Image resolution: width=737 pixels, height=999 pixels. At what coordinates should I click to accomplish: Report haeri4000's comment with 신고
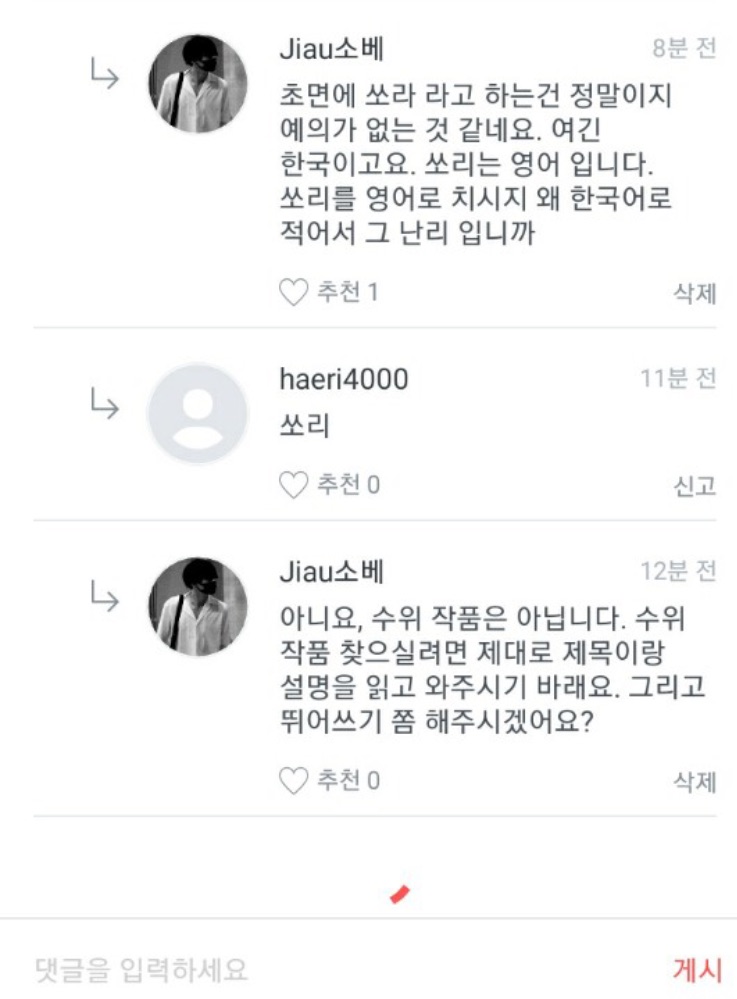pyautogui.click(x=695, y=487)
